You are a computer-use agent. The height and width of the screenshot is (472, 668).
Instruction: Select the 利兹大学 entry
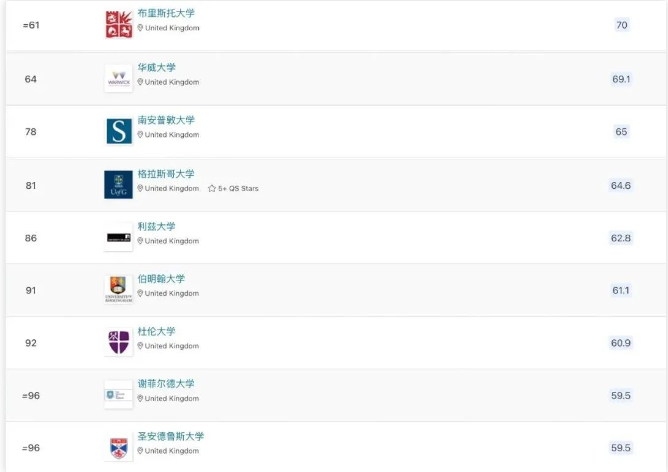[156, 227]
